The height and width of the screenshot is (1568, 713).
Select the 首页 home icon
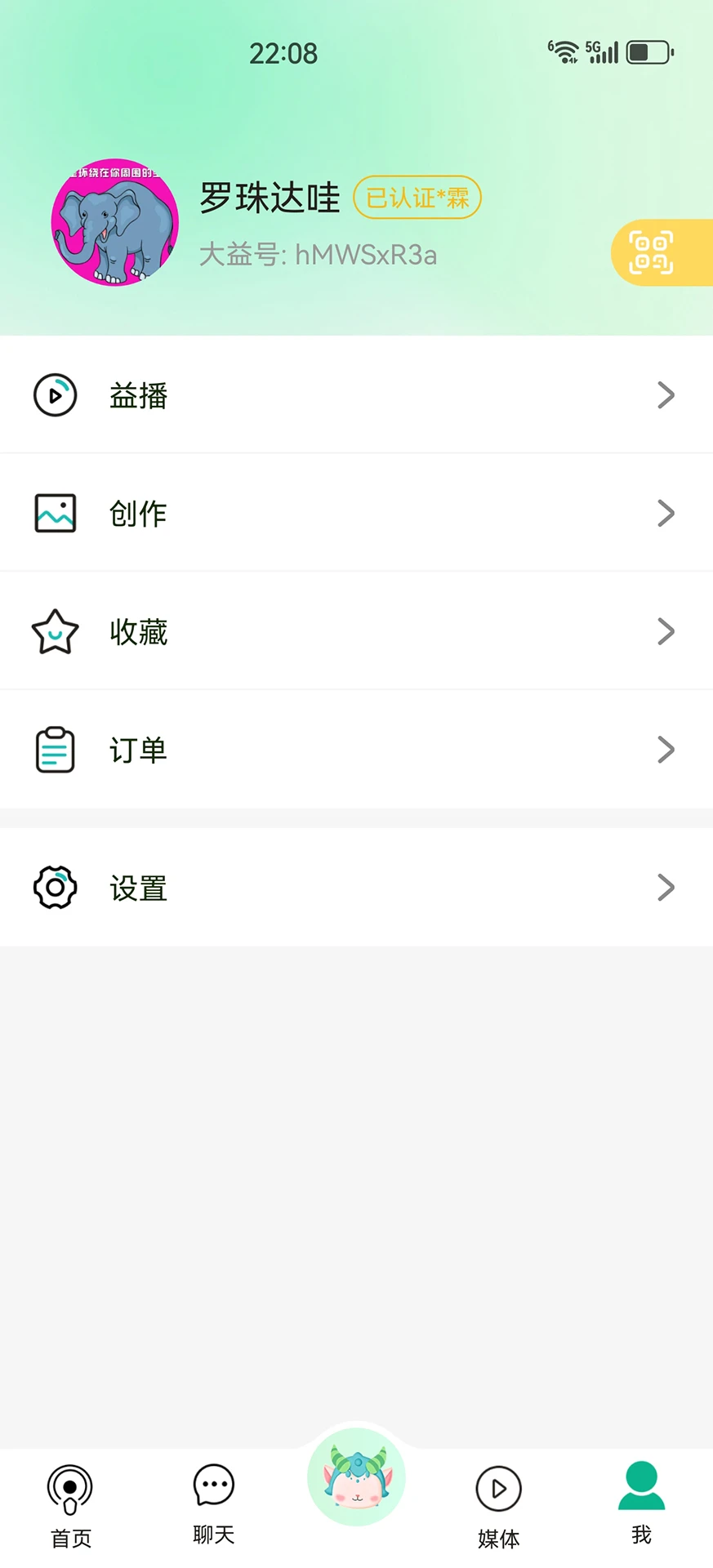tap(70, 1488)
